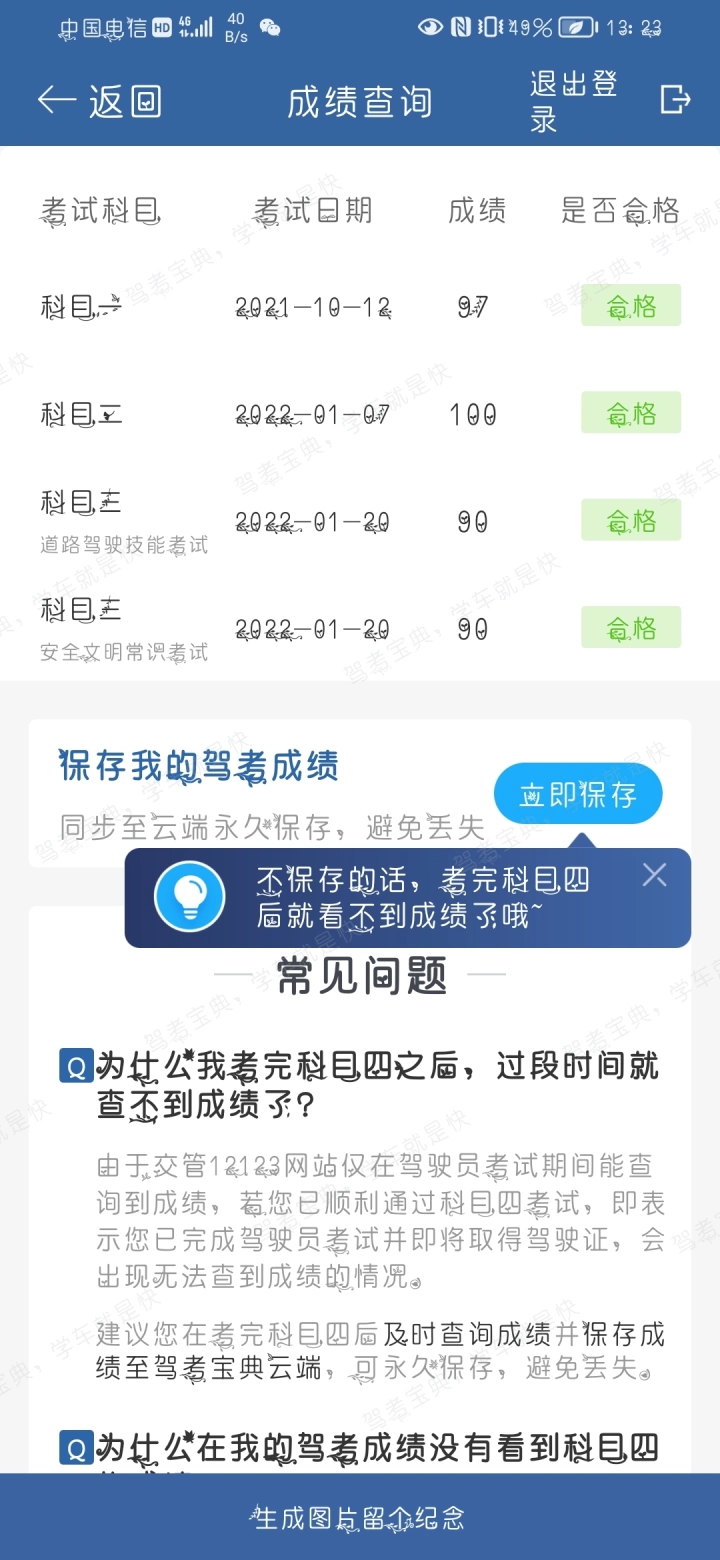720x1560 pixels.
Task: Tap the 立即保存 button
Action: click(578, 795)
